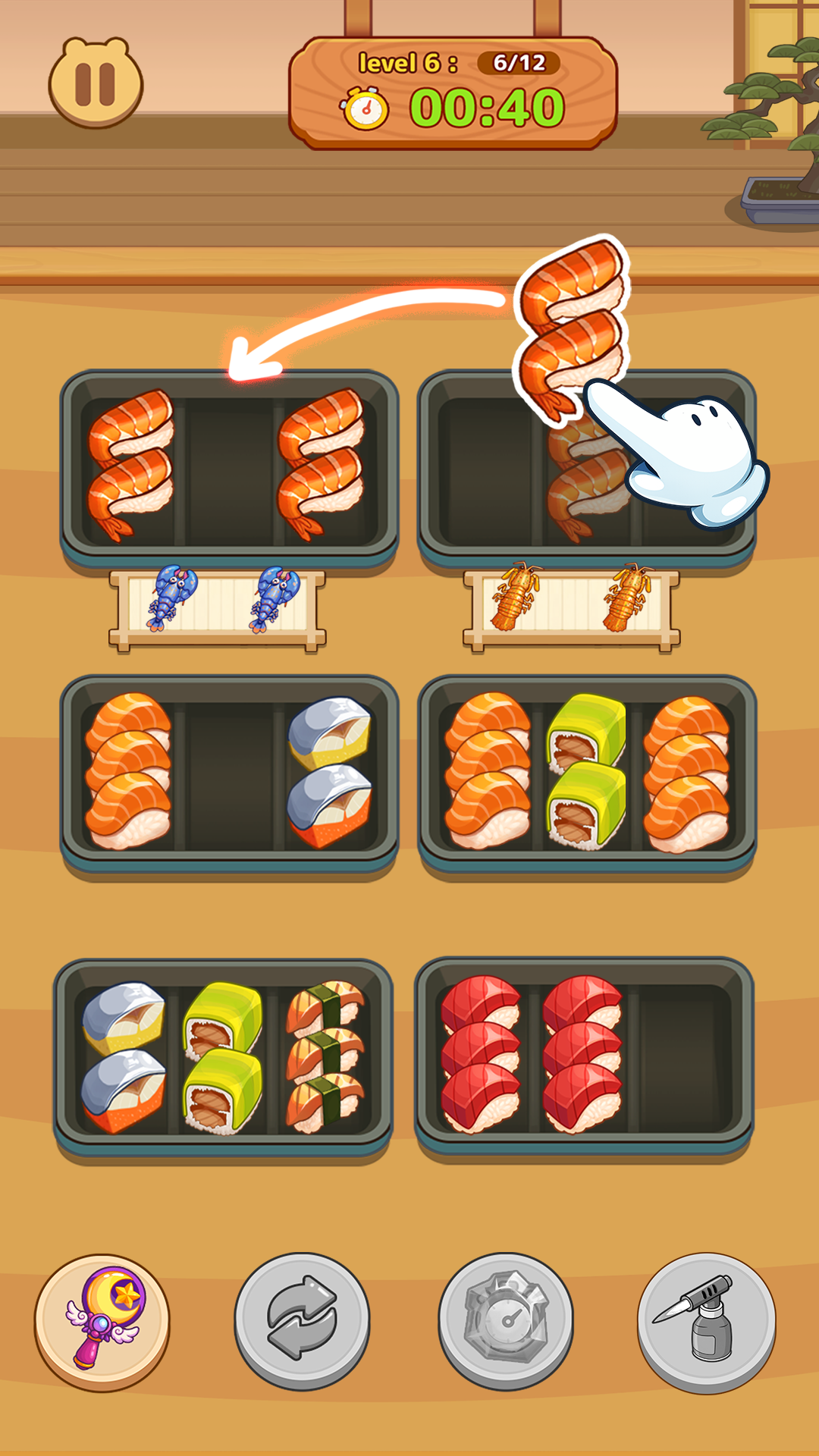Use the freeze timer booster

[x=506, y=1320]
